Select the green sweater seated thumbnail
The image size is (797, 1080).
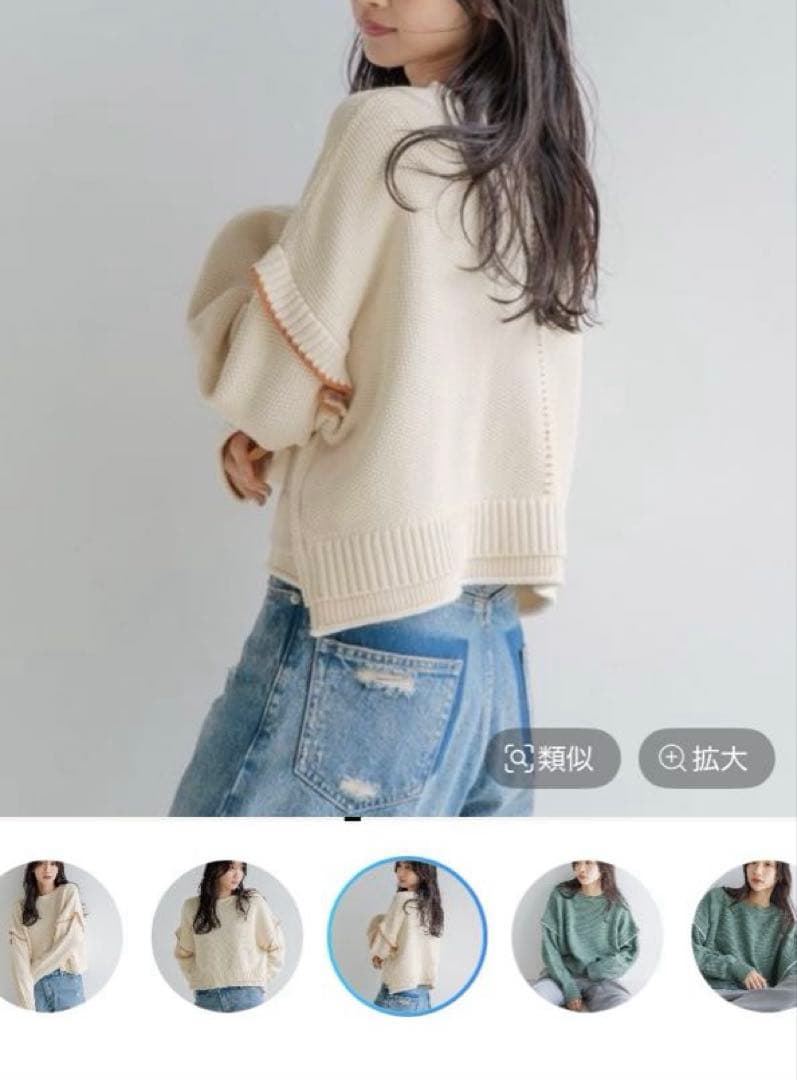pos(587,936)
